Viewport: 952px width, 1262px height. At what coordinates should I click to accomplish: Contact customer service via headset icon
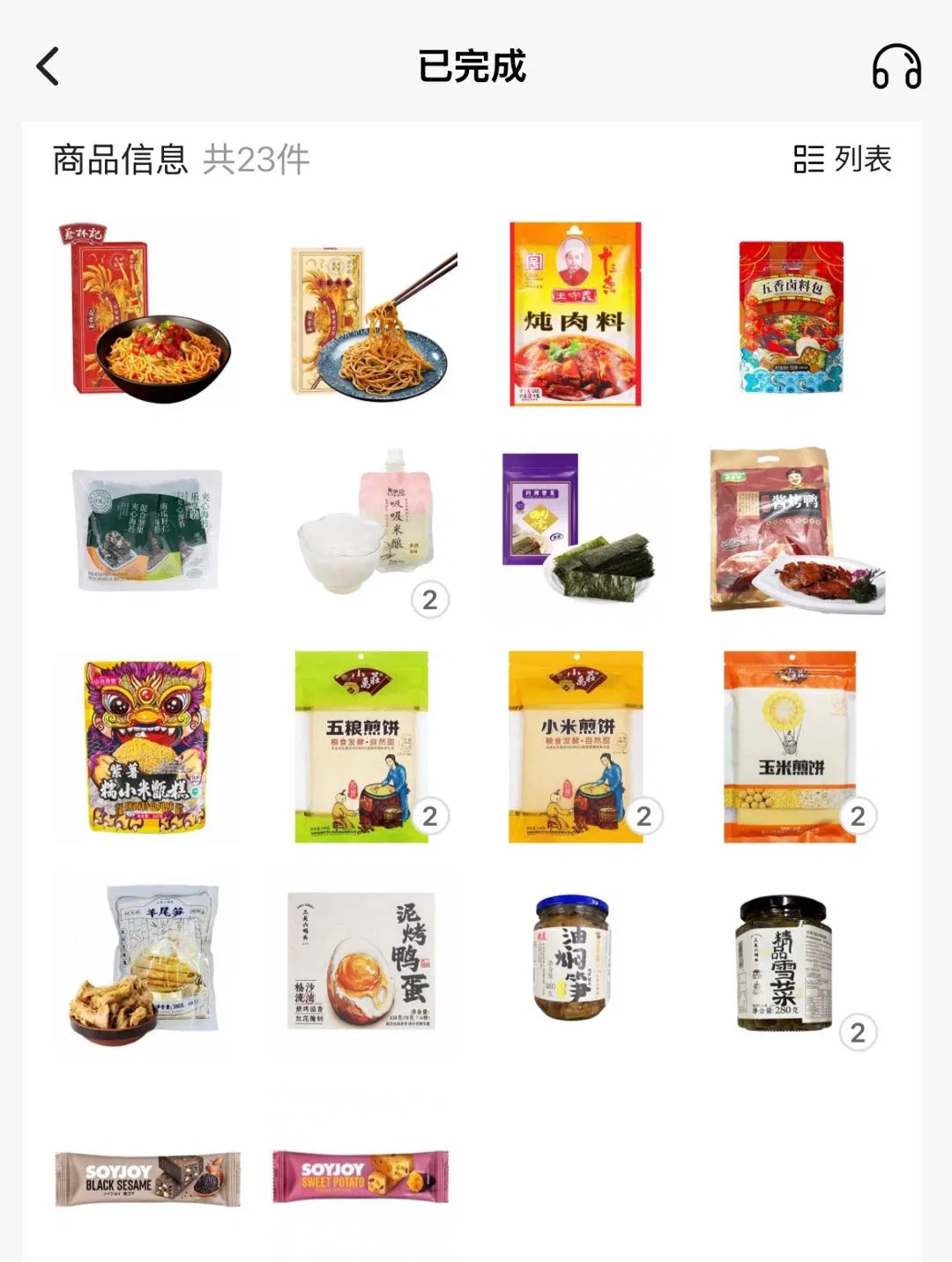(x=896, y=67)
